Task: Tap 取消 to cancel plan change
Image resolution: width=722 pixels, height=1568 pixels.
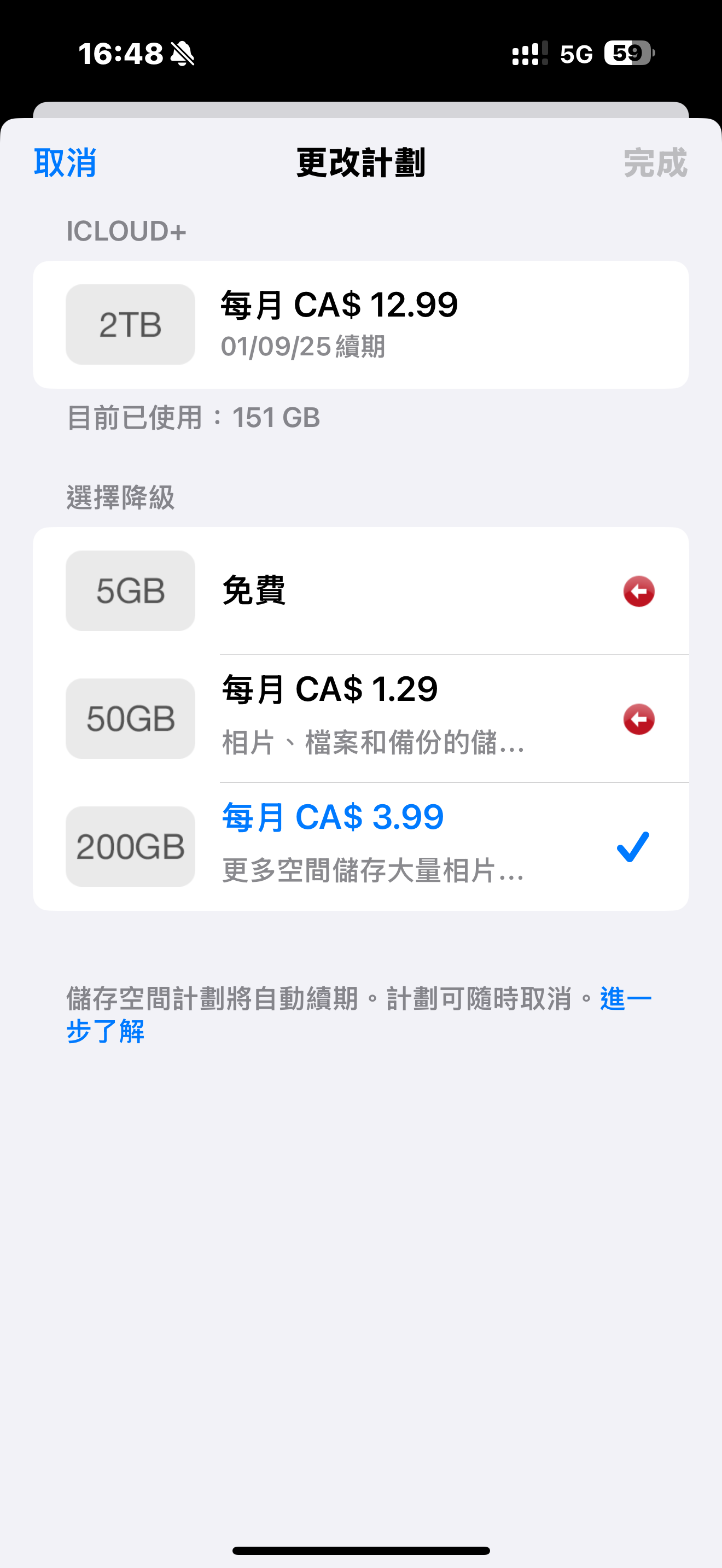Action: pyautogui.click(x=65, y=162)
